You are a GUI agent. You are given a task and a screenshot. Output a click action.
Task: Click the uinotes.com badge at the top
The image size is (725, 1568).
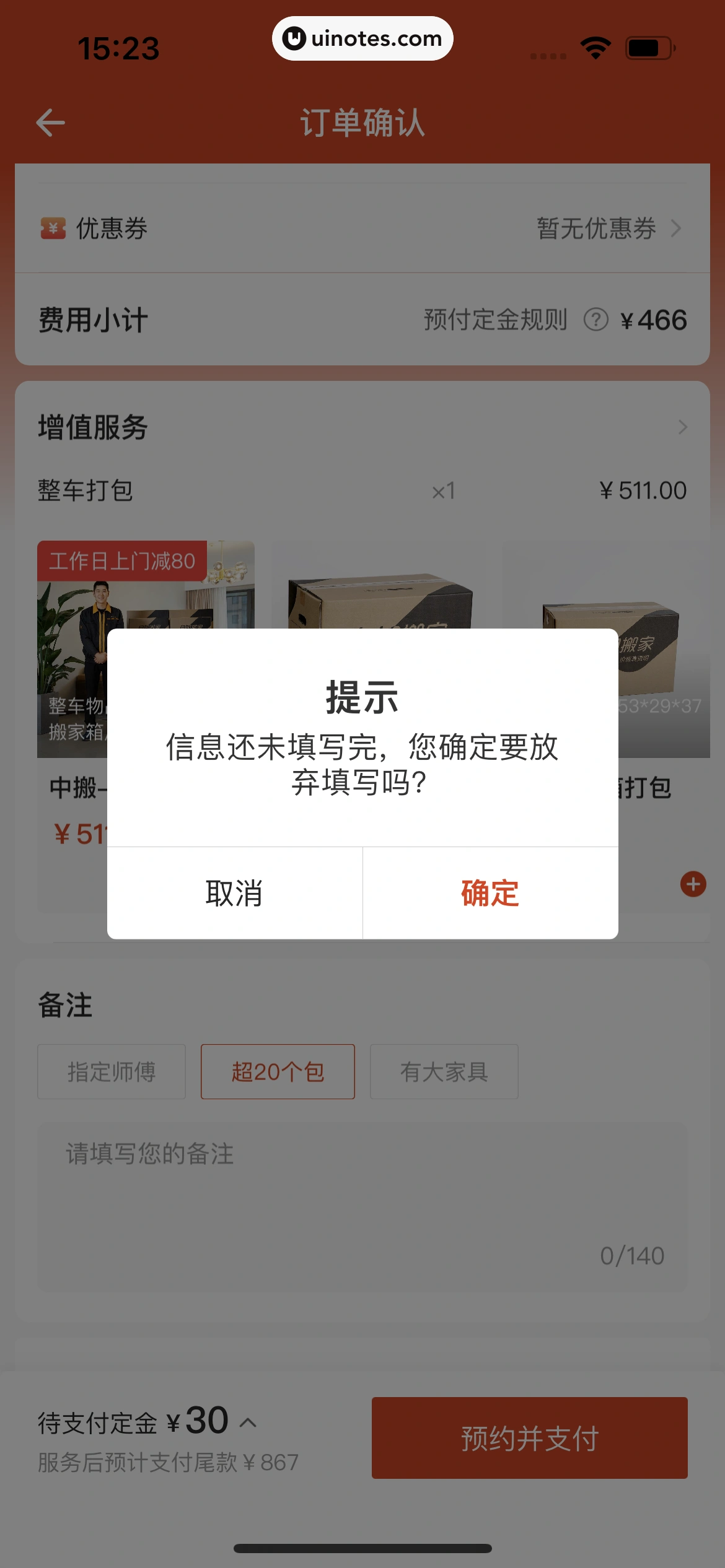(x=362, y=38)
